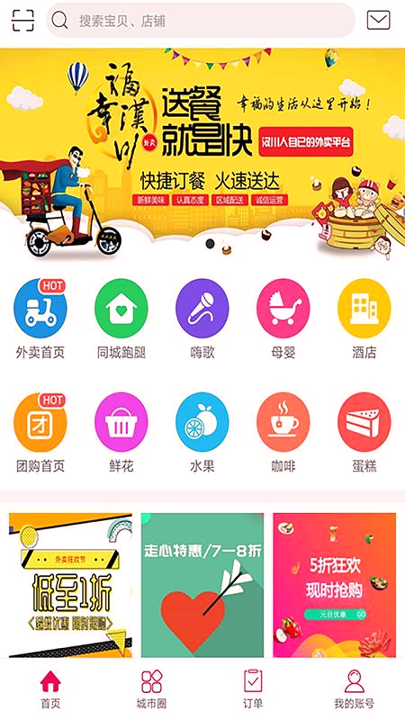Open the scan code icon
The image size is (405, 720).
point(23,20)
